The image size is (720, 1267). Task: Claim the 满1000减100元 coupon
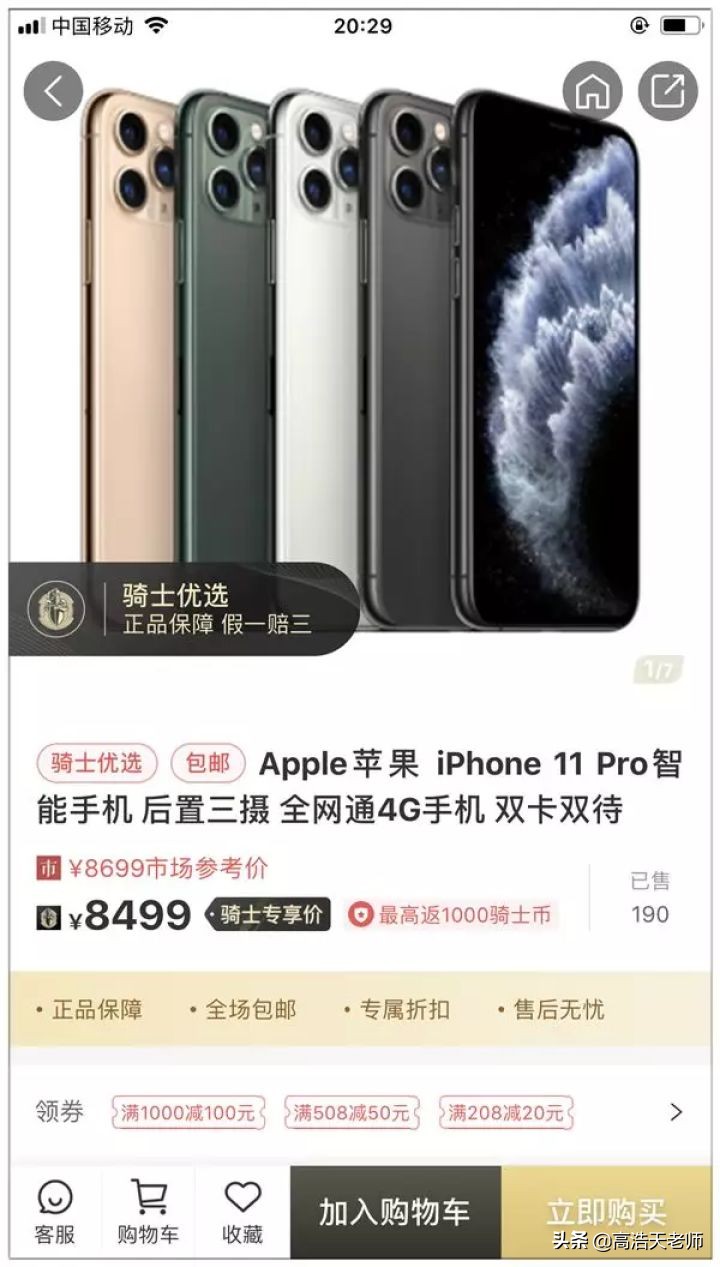(x=188, y=1112)
